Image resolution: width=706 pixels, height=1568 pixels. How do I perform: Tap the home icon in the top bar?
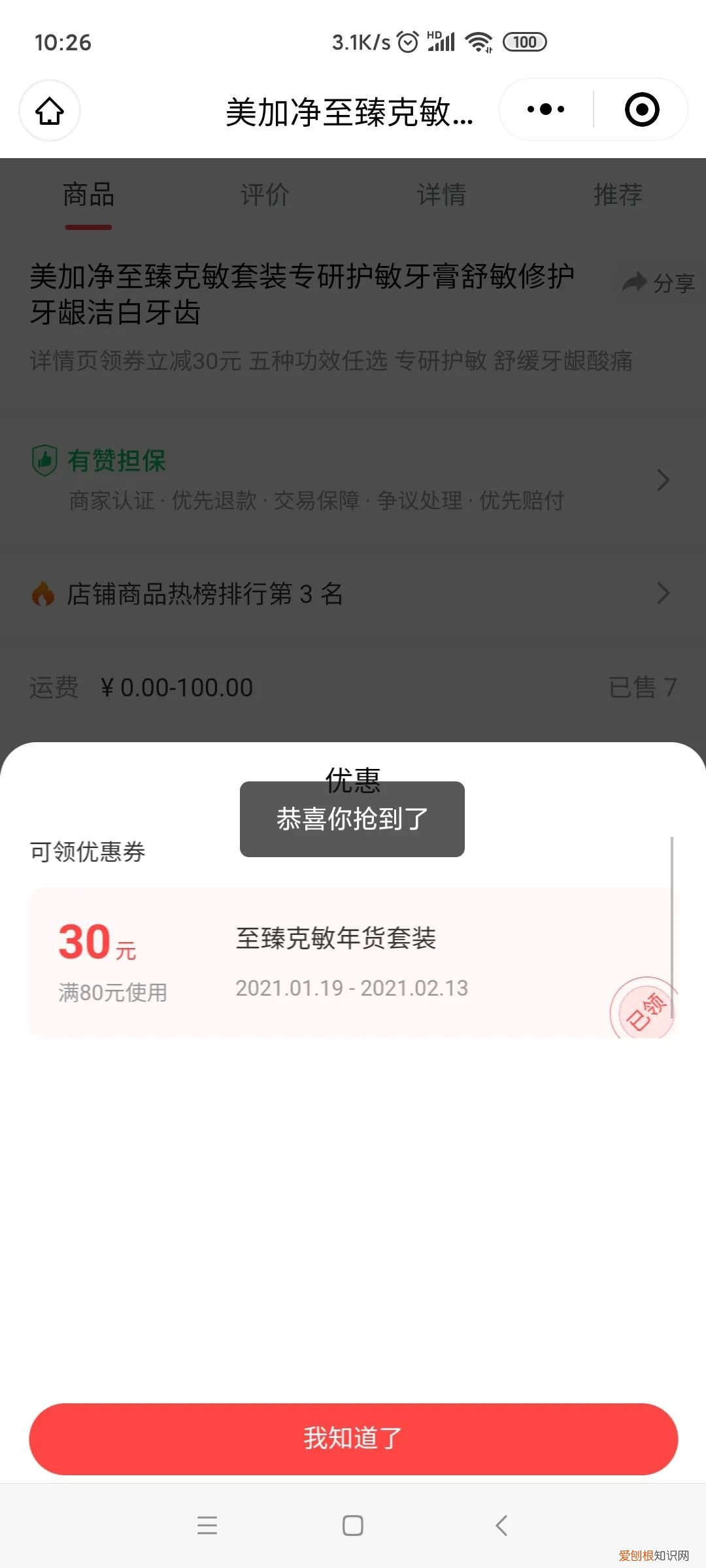click(50, 111)
